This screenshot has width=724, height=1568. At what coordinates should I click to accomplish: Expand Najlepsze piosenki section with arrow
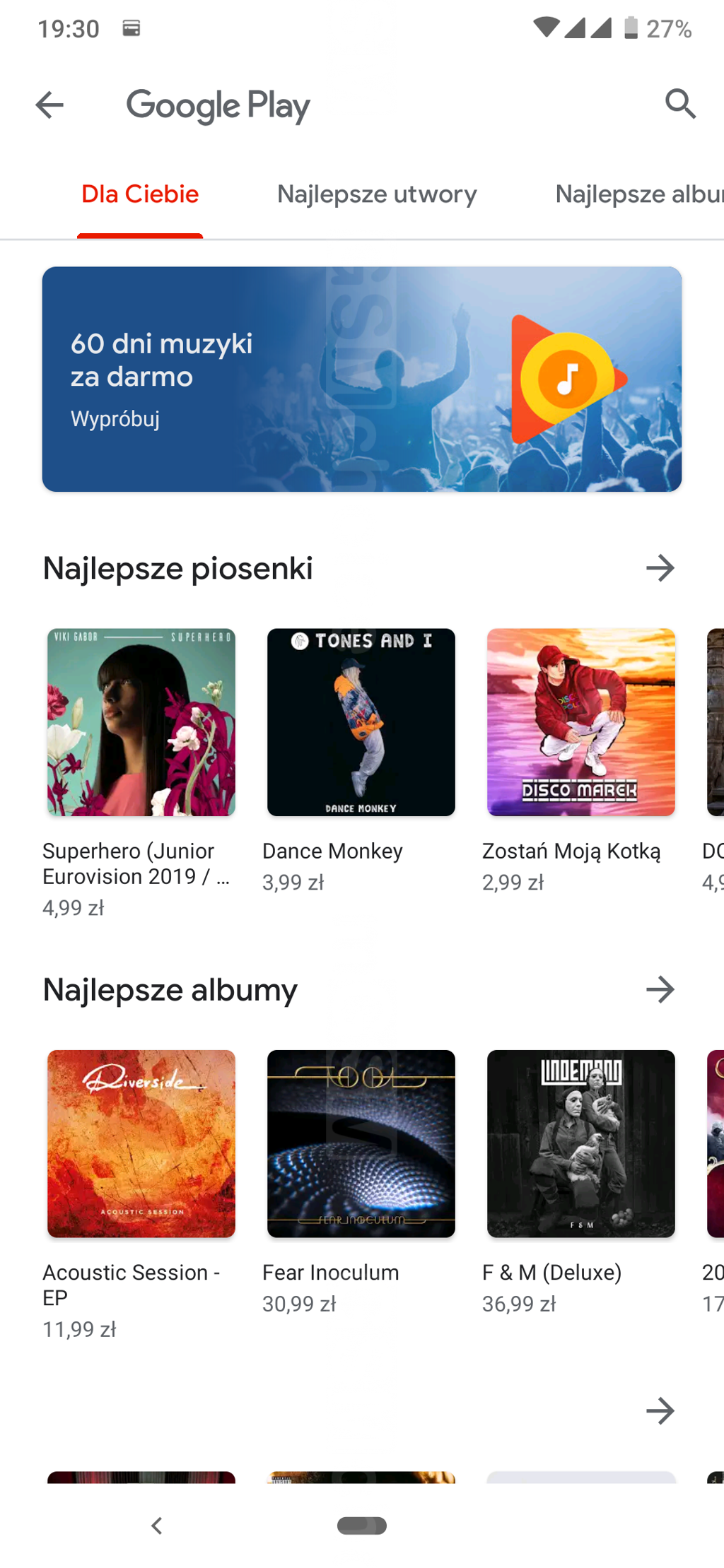click(660, 568)
